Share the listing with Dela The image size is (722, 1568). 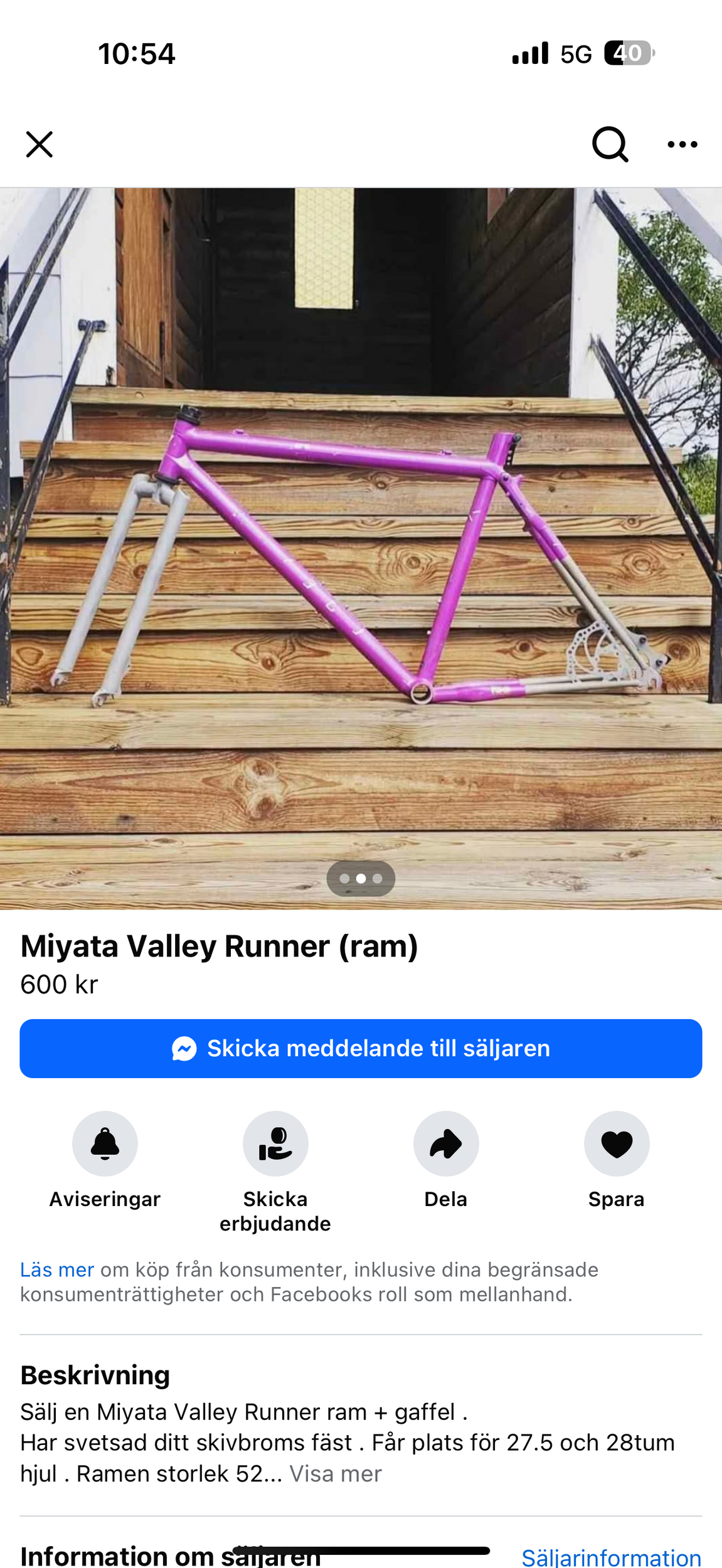coord(446,1143)
